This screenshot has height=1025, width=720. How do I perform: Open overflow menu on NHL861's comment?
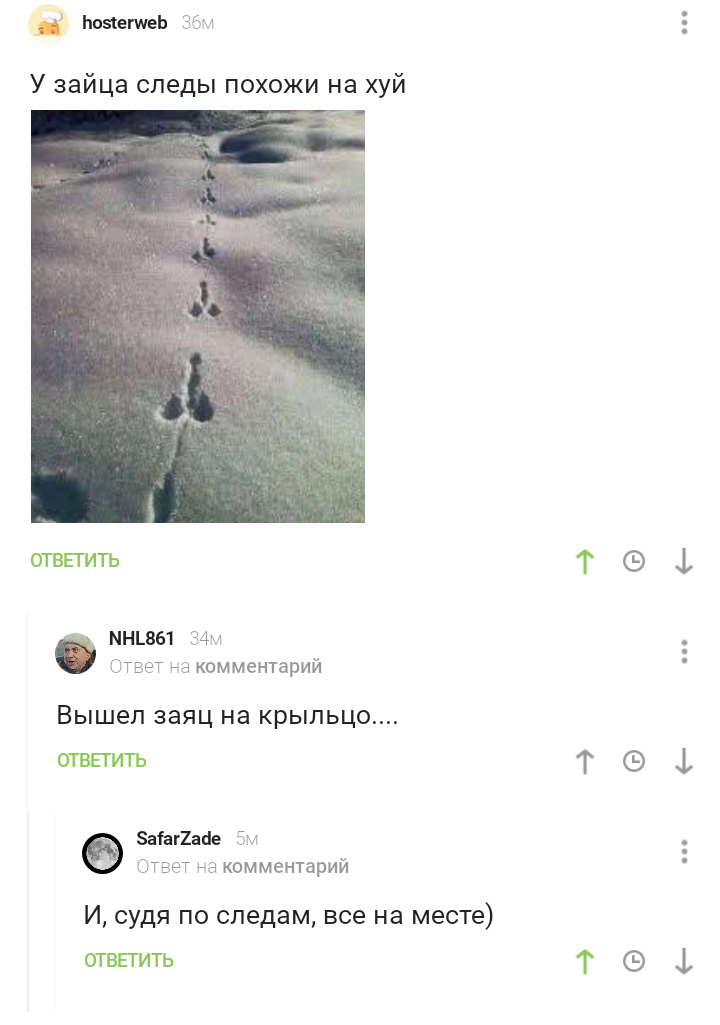tap(684, 652)
